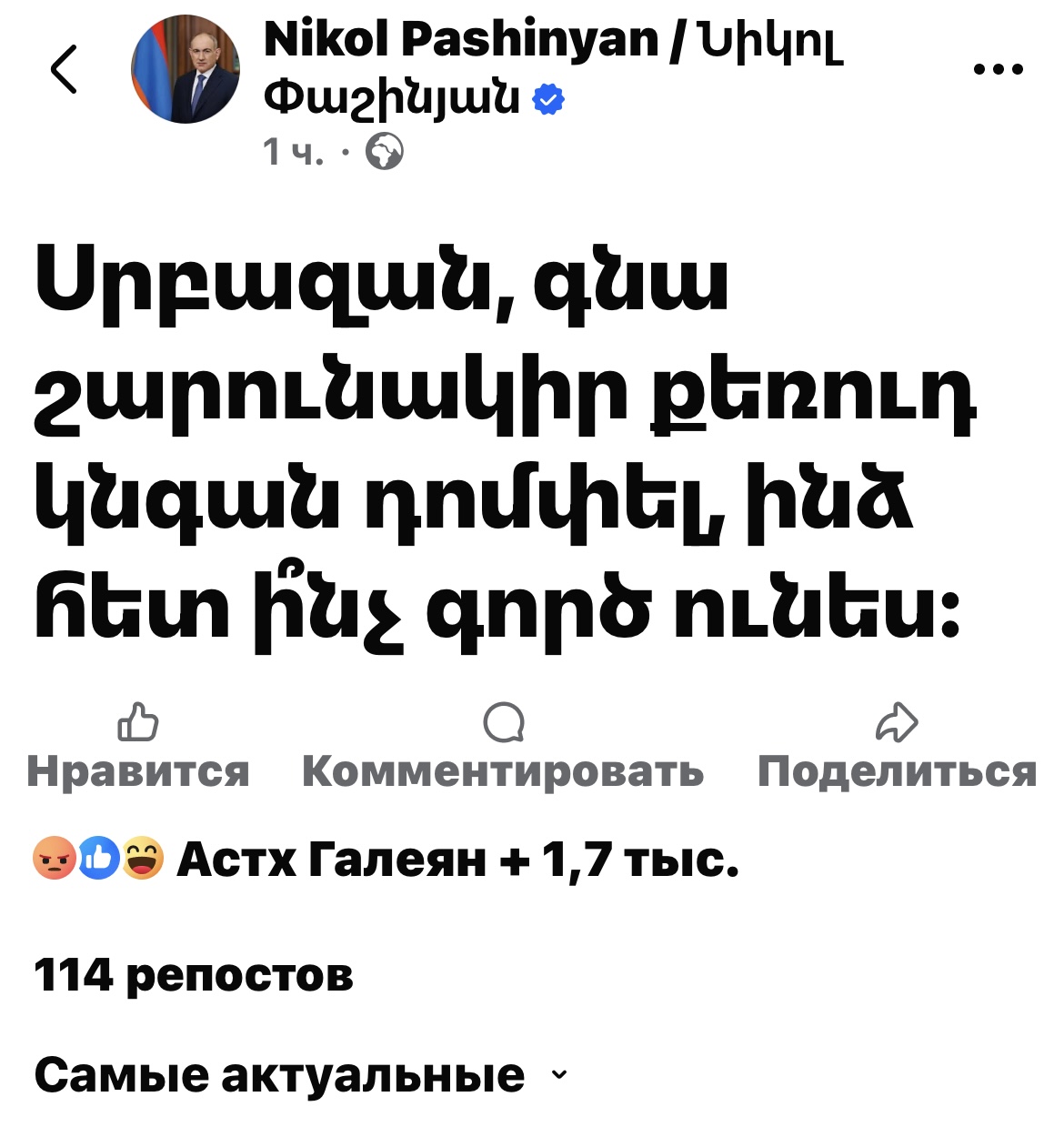Open the 114 репостов list
Viewport: 1064px width, 1127px height.
click(194, 976)
